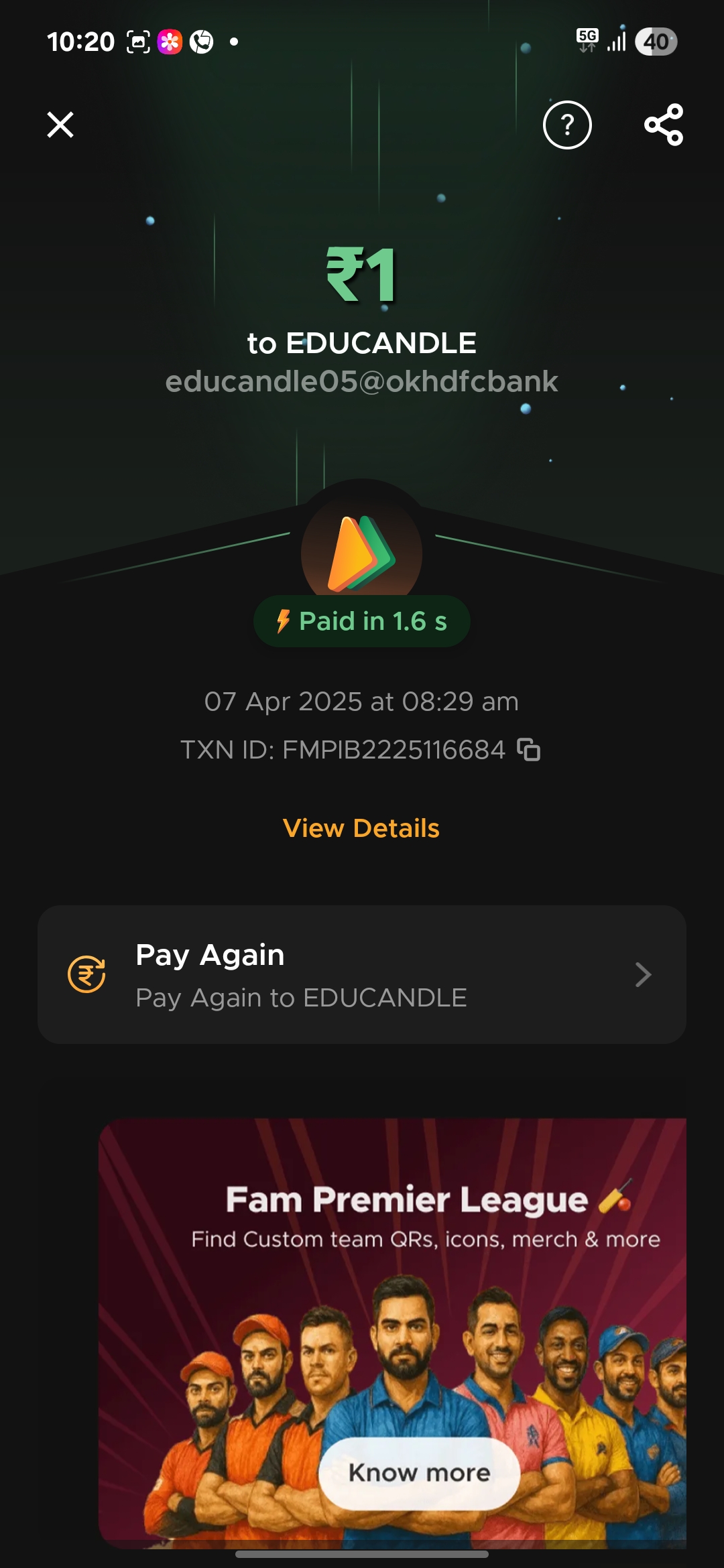
Task: Open View Details for this transaction
Action: (361, 828)
